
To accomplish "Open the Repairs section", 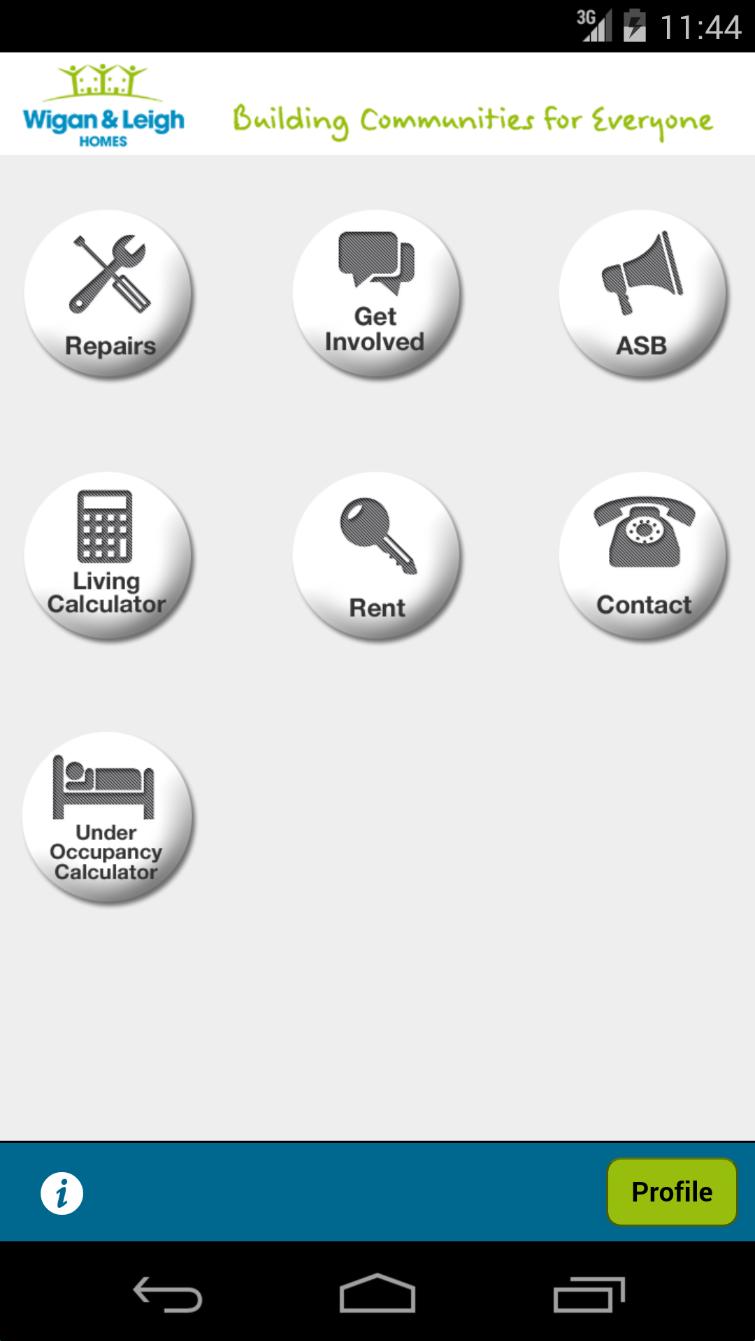I will tap(108, 295).
